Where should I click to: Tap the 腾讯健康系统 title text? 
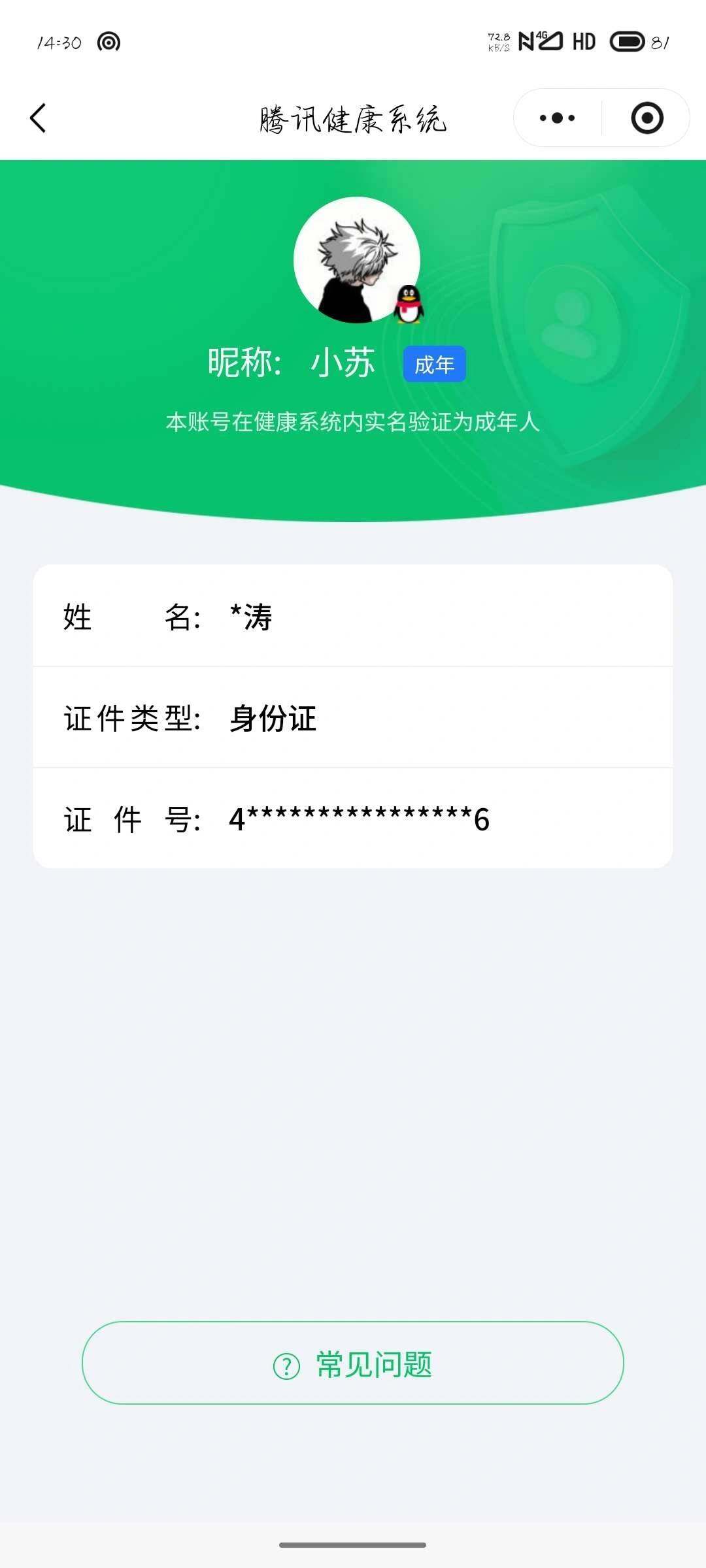click(353, 119)
